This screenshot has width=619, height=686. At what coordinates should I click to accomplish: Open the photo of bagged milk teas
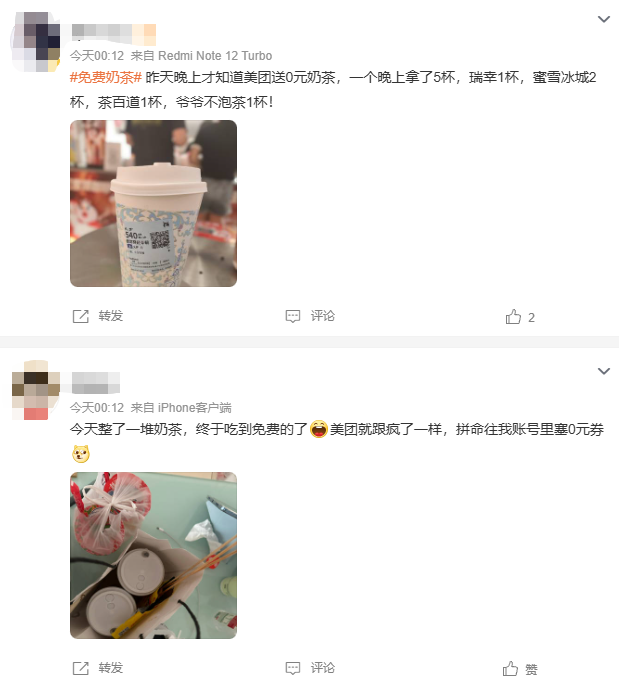[153, 555]
